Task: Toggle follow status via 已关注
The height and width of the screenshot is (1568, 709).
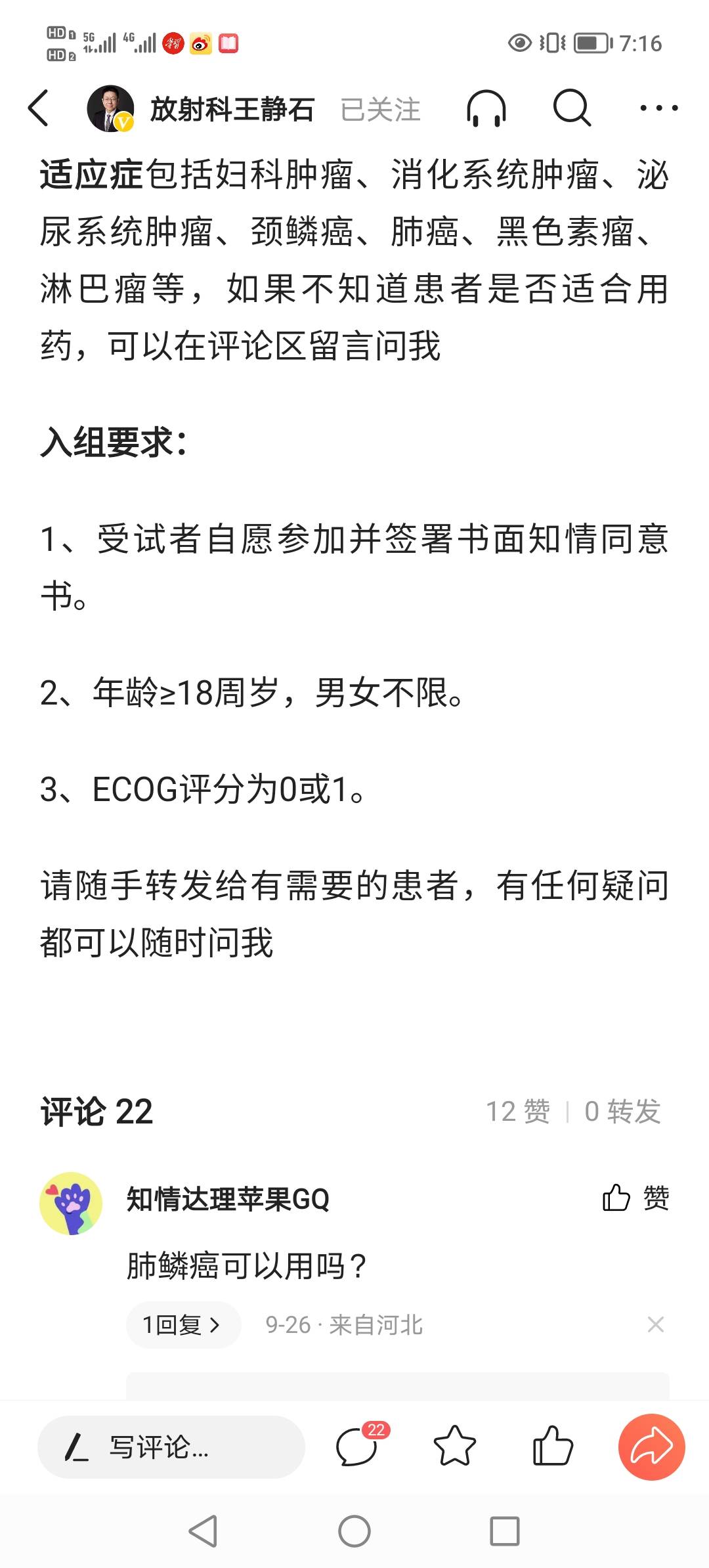Action: (379, 110)
